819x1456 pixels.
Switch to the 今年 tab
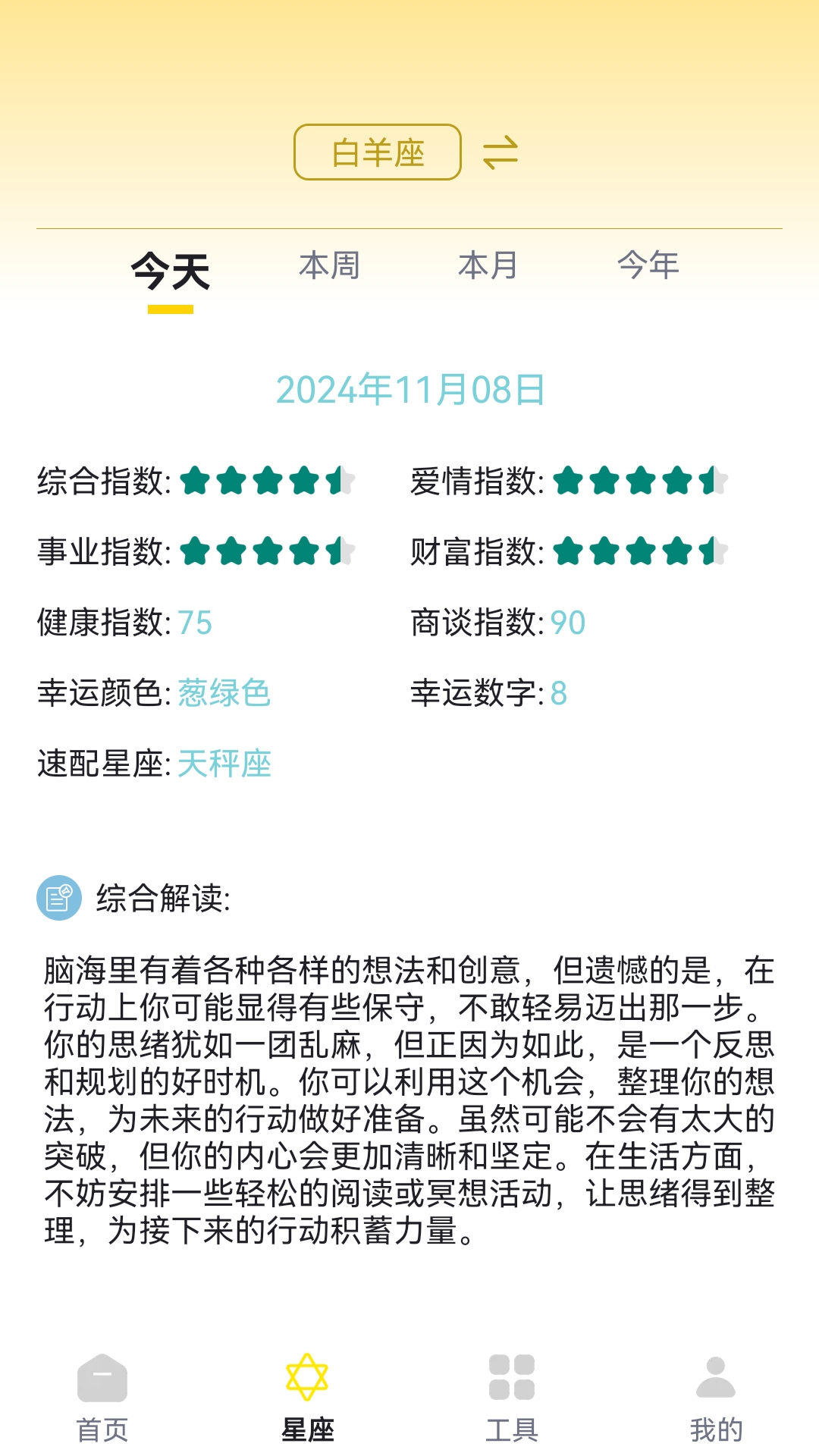point(648,266)
